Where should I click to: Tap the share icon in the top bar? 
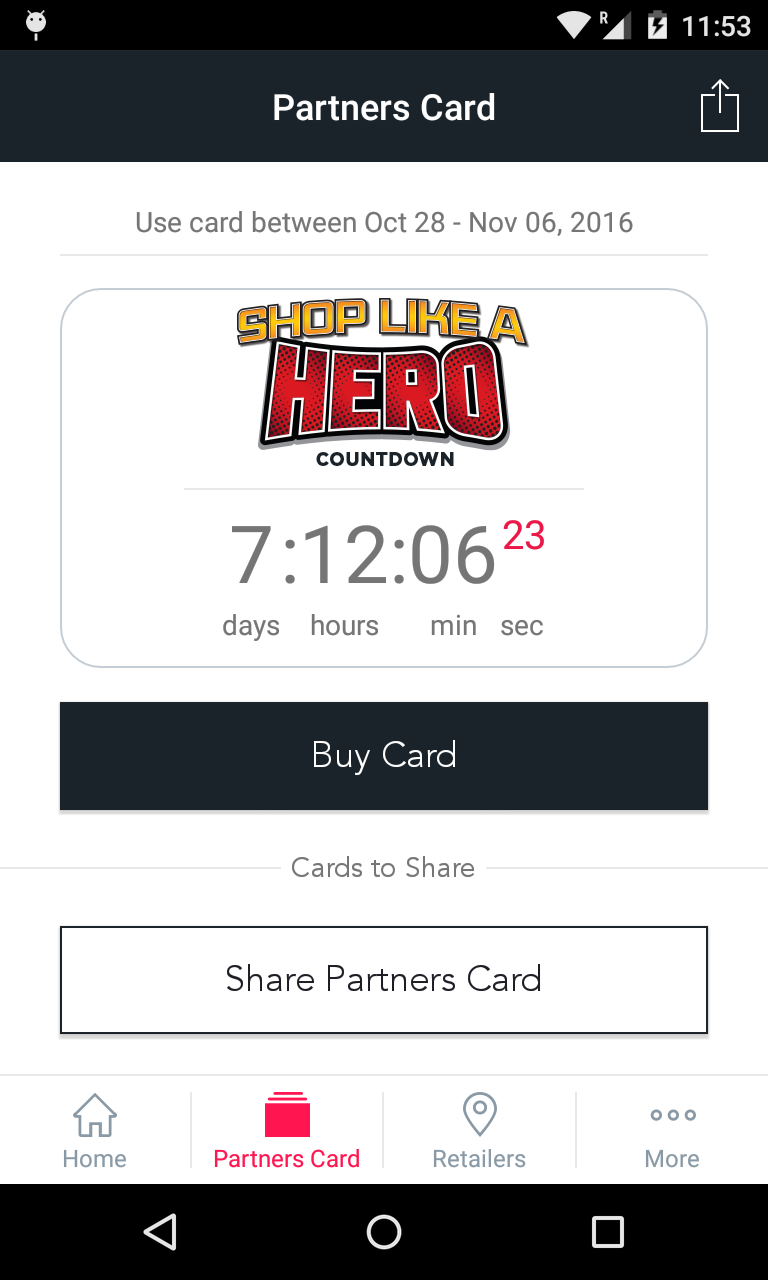click(x=720, y=106)
